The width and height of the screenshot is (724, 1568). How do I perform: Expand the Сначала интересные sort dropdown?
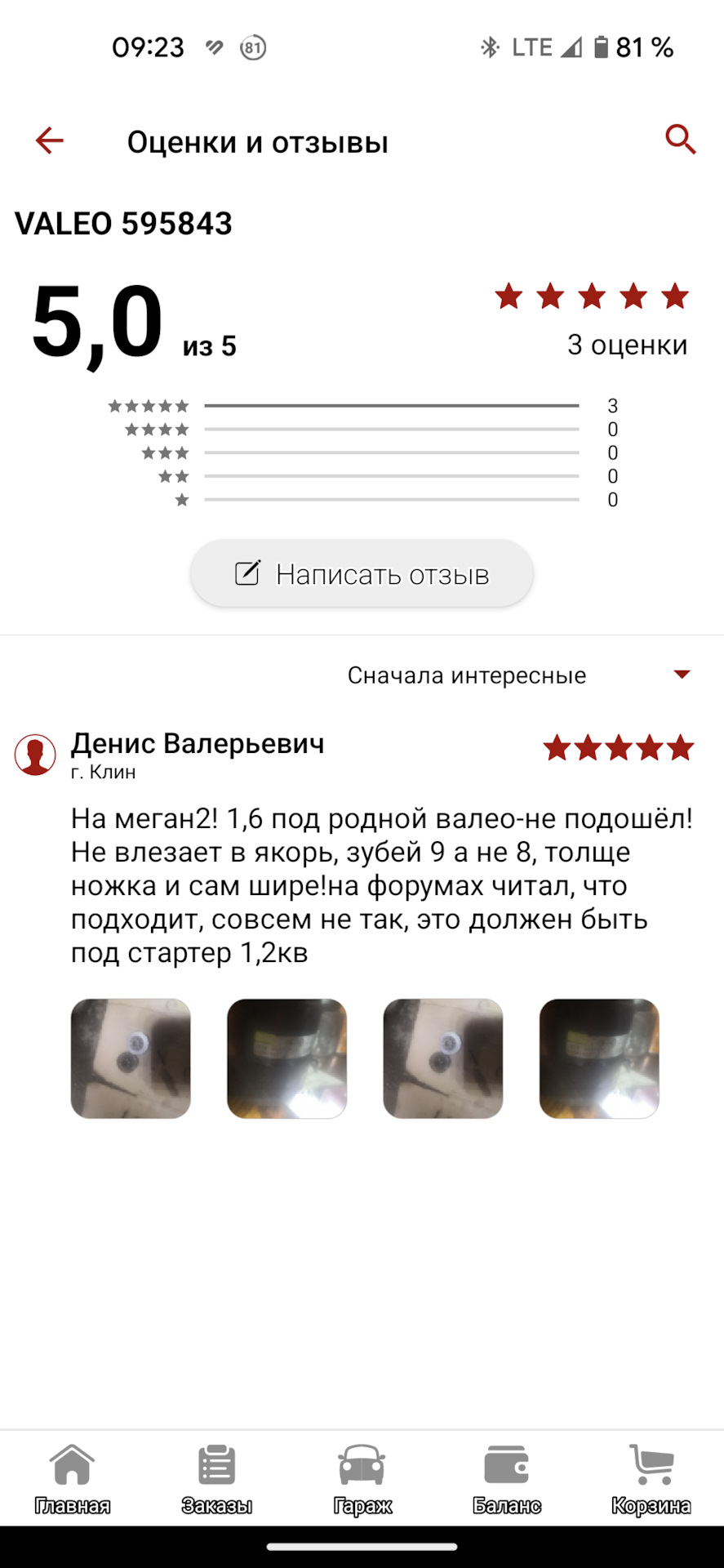[519, 675]
